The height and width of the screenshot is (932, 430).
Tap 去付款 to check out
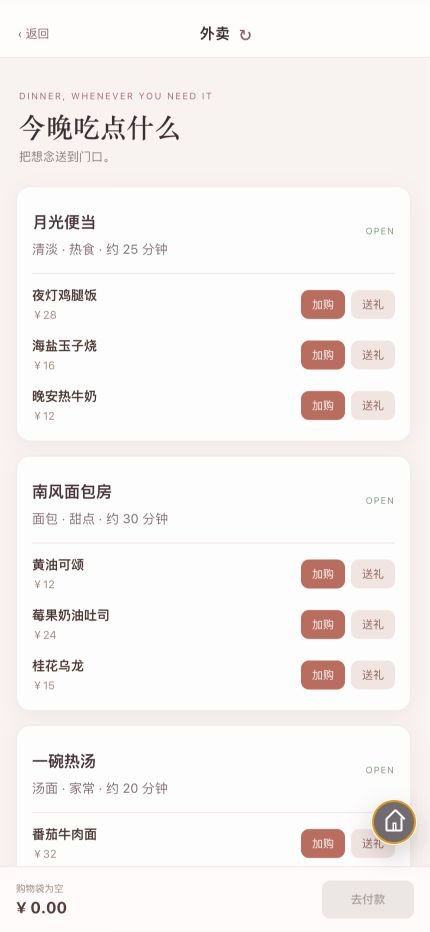point(368,899)
